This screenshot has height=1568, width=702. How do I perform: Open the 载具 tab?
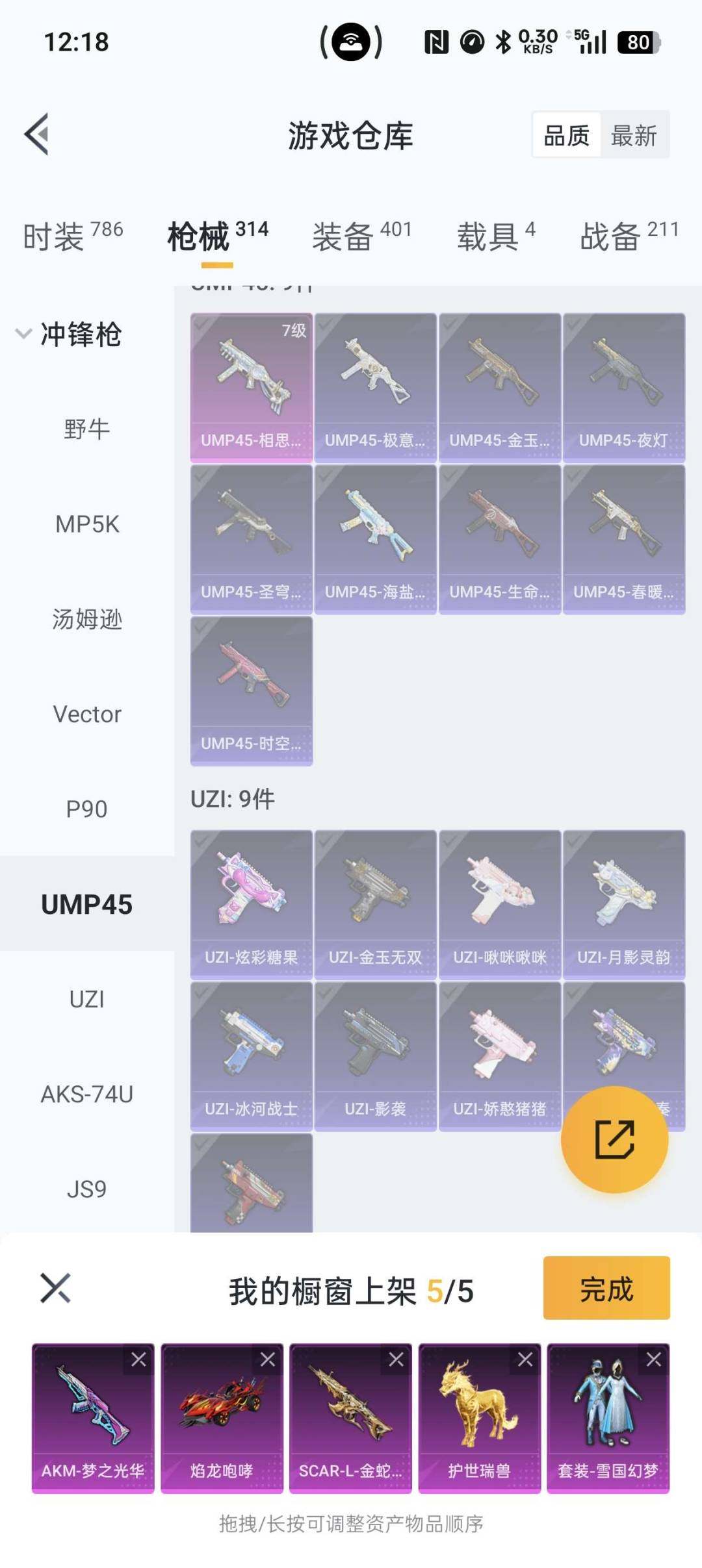[495, 235]
